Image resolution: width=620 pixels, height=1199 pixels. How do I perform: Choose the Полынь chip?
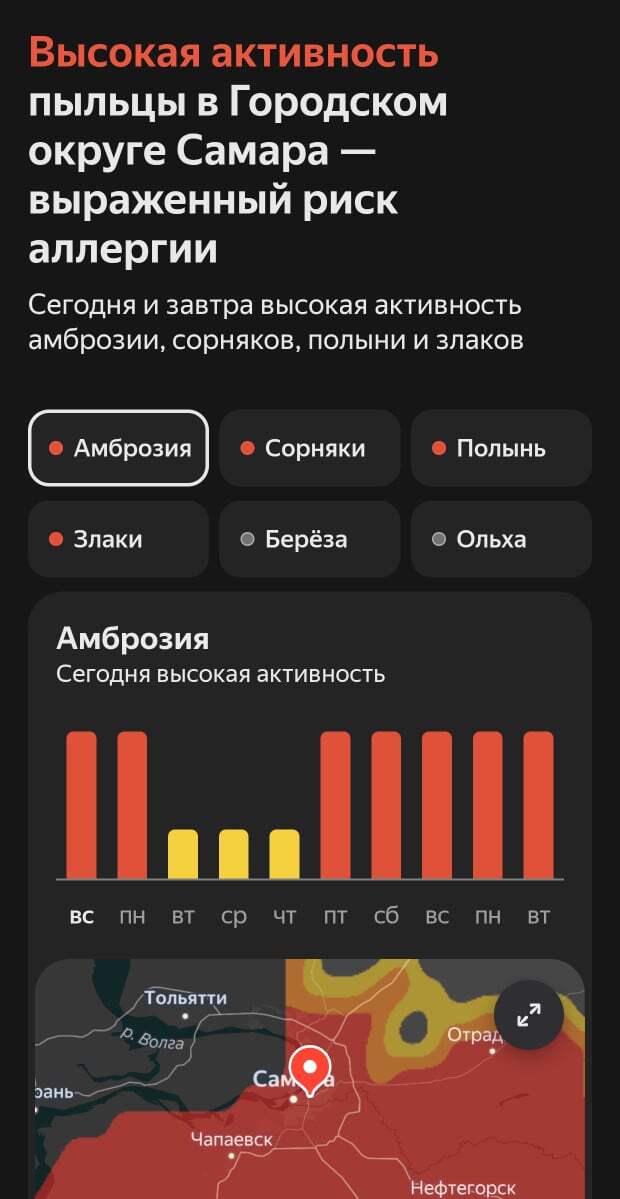coord(502,448)
